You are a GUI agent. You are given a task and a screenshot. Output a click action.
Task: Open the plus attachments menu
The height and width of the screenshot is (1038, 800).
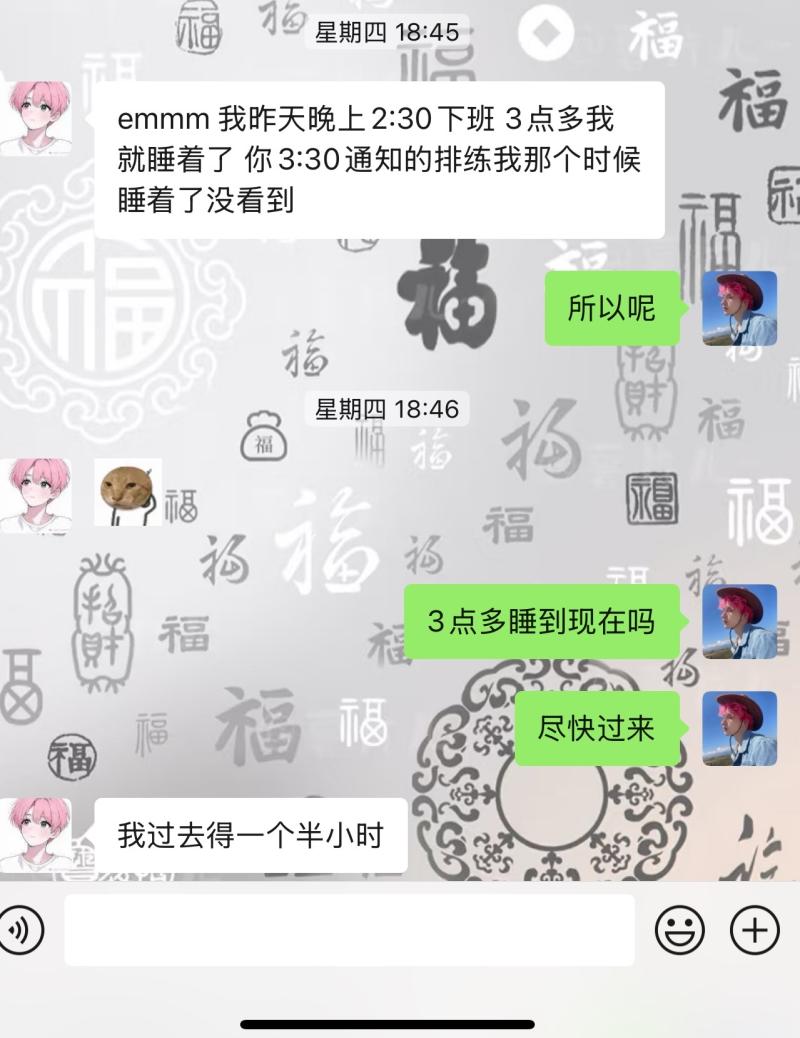point(755,930)
